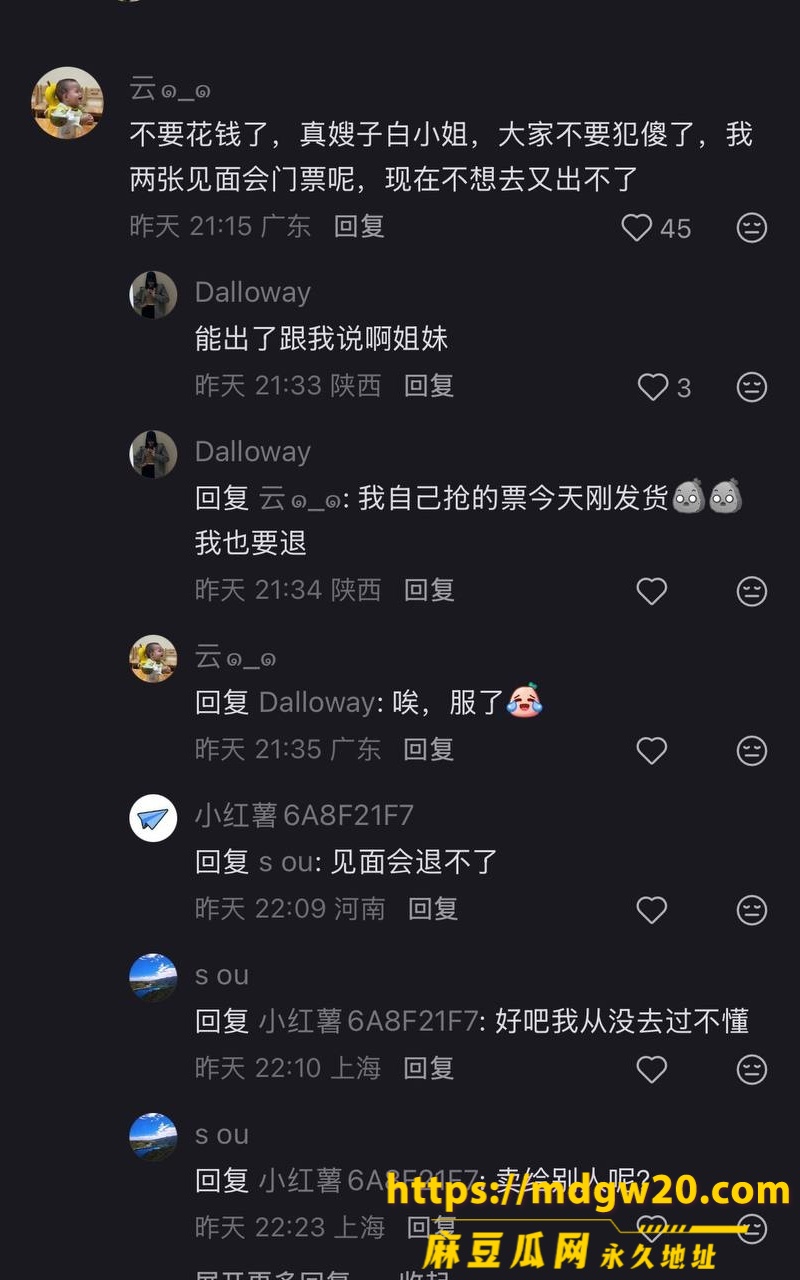Viewport: 800px width, 1280px height.
Task: Open 小红薯6A8F21F7's profile avatar
Action: tap(154, 818)
